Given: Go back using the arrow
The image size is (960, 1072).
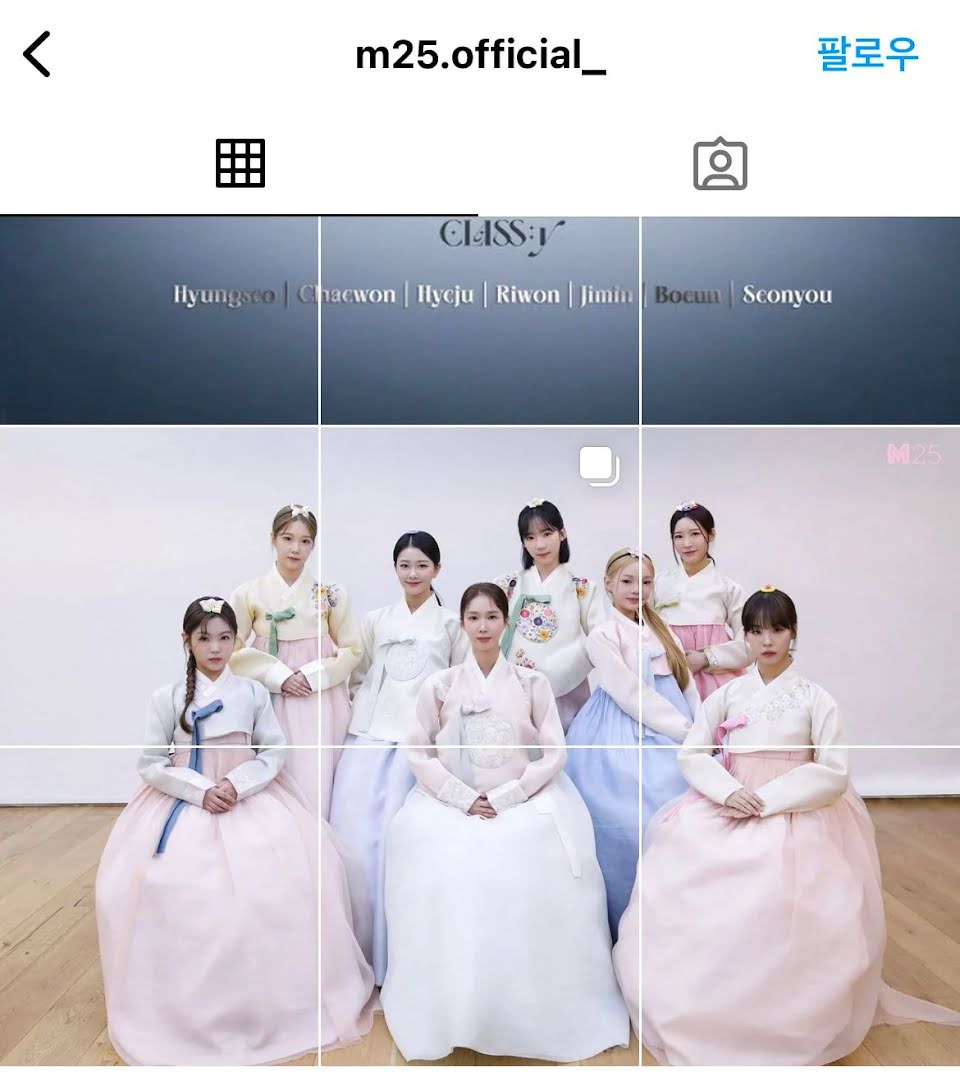Looking at the screenshot, I should (x=38, y=54).
